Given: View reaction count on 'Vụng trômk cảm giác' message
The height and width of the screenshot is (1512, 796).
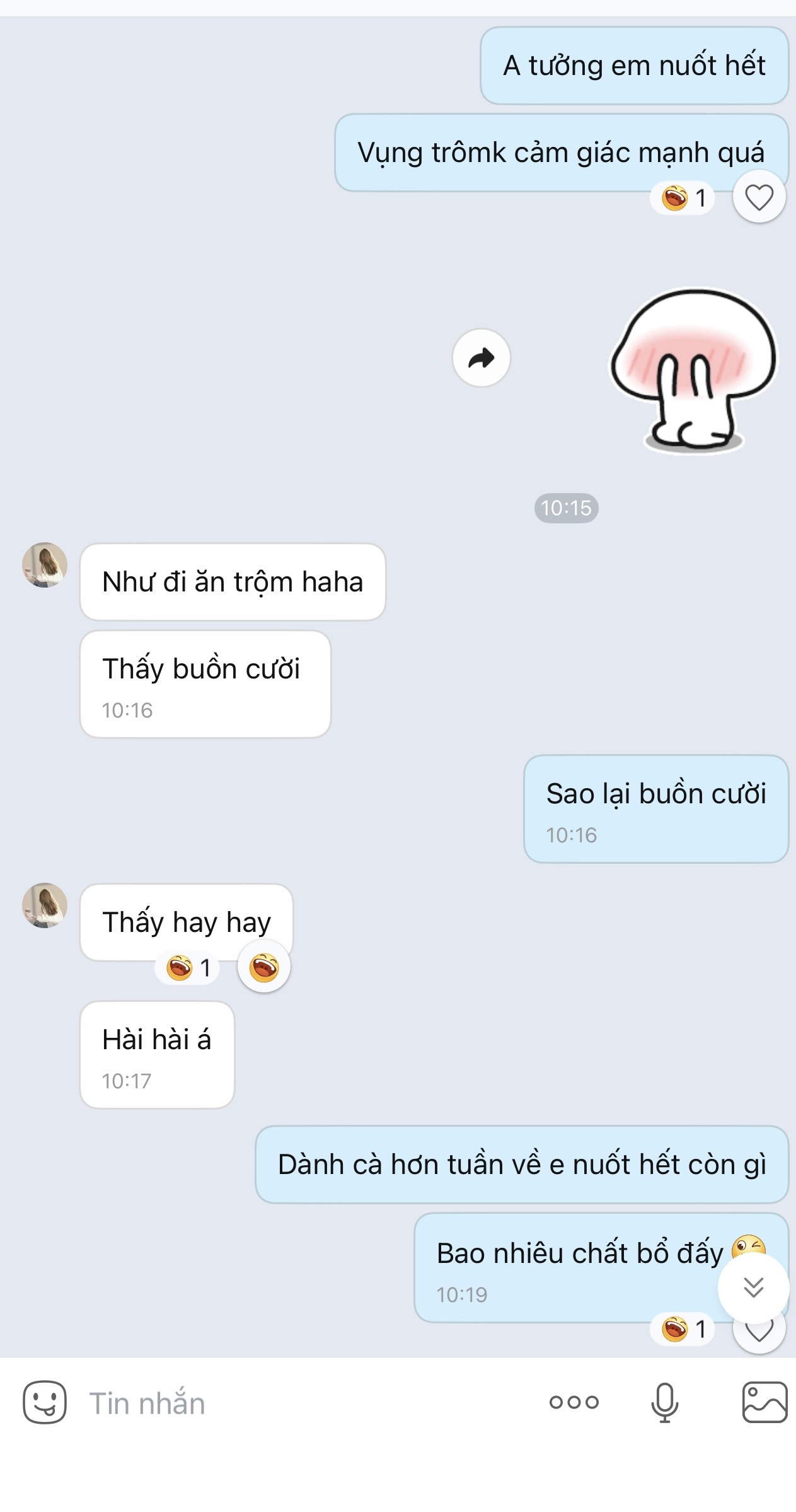Looking at the screenshot, I should coord(683,198).
